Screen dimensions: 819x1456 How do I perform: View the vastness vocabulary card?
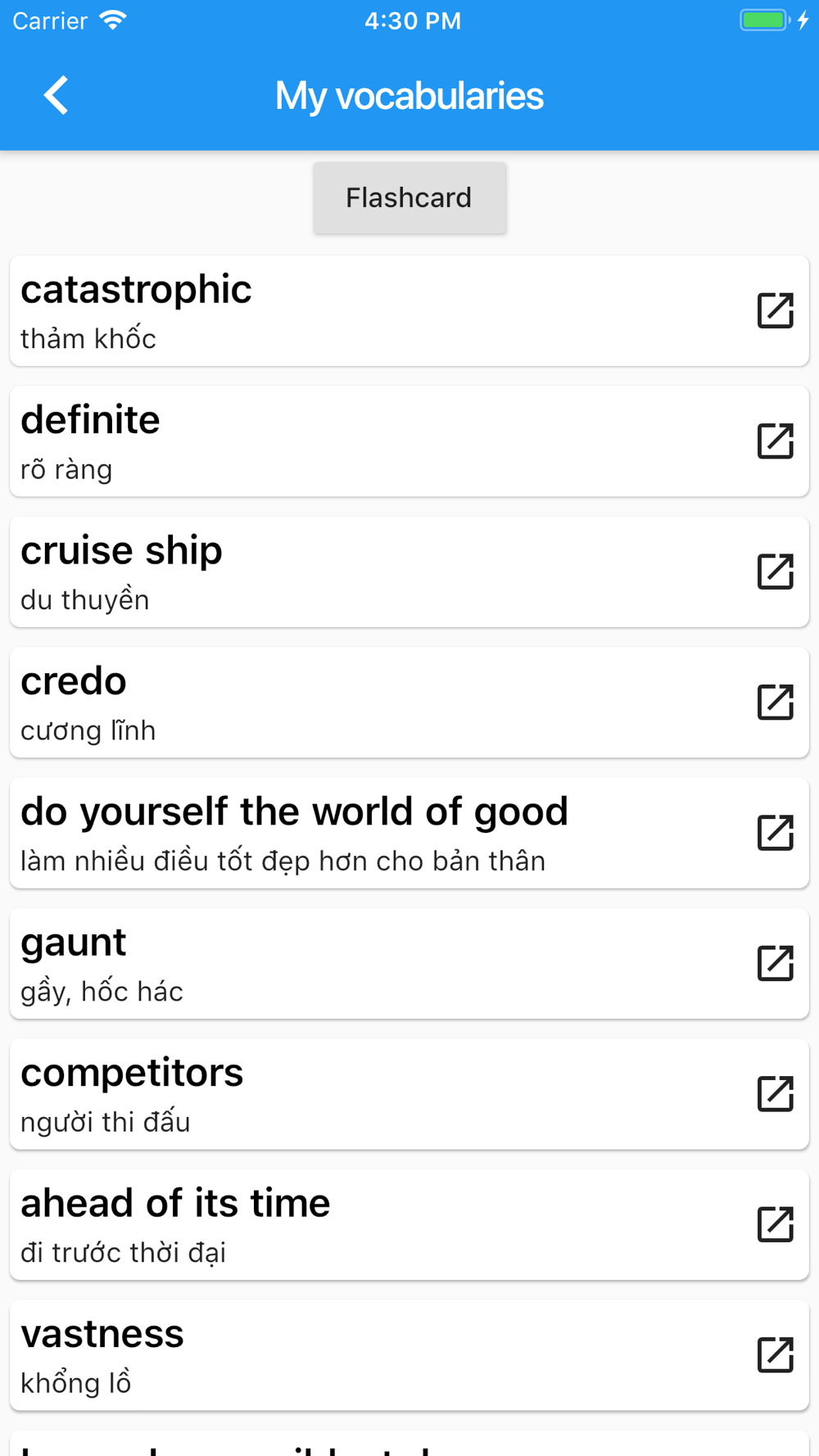(x=409, y=1355)
